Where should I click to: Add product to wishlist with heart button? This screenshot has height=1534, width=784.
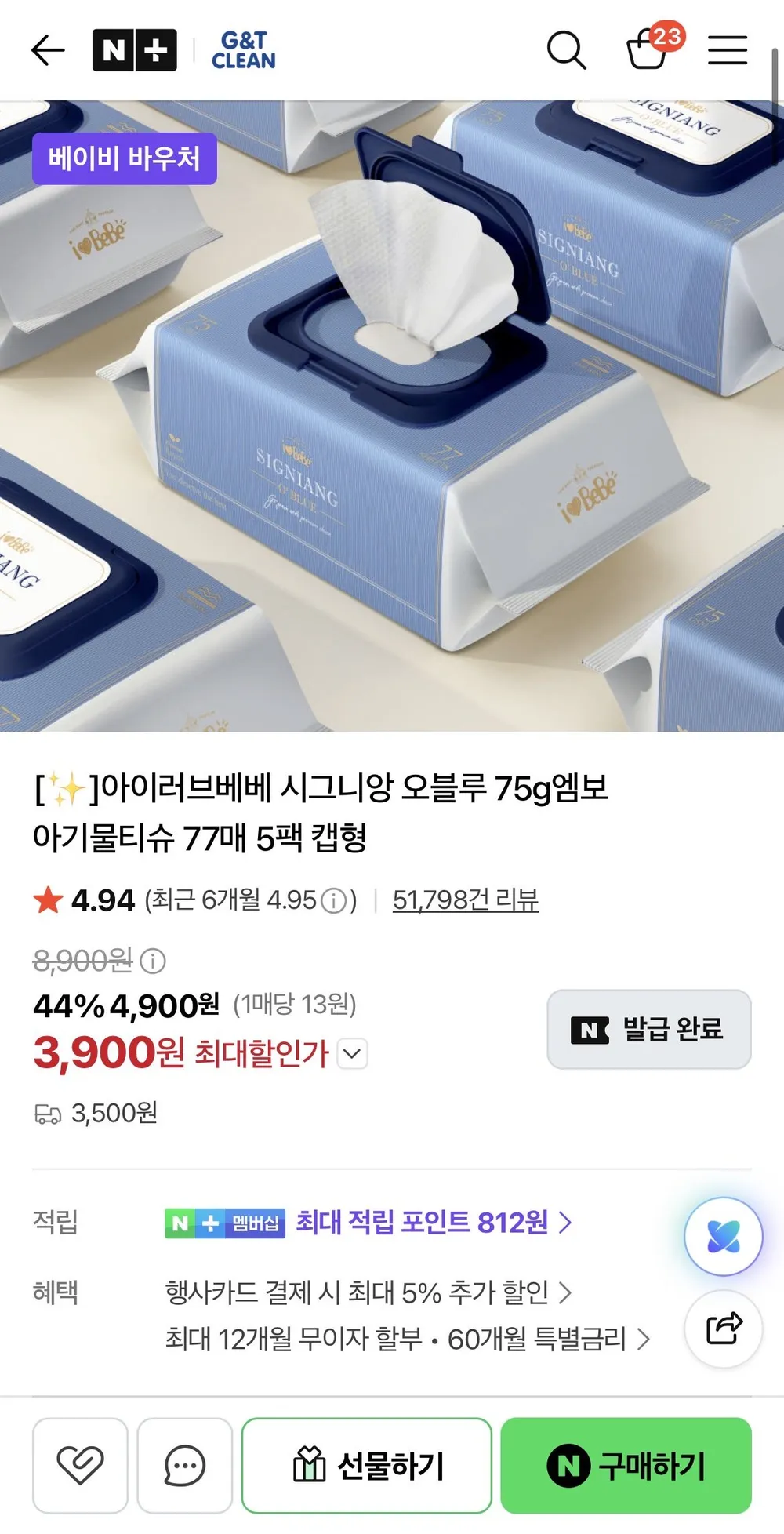(80, 1465)
